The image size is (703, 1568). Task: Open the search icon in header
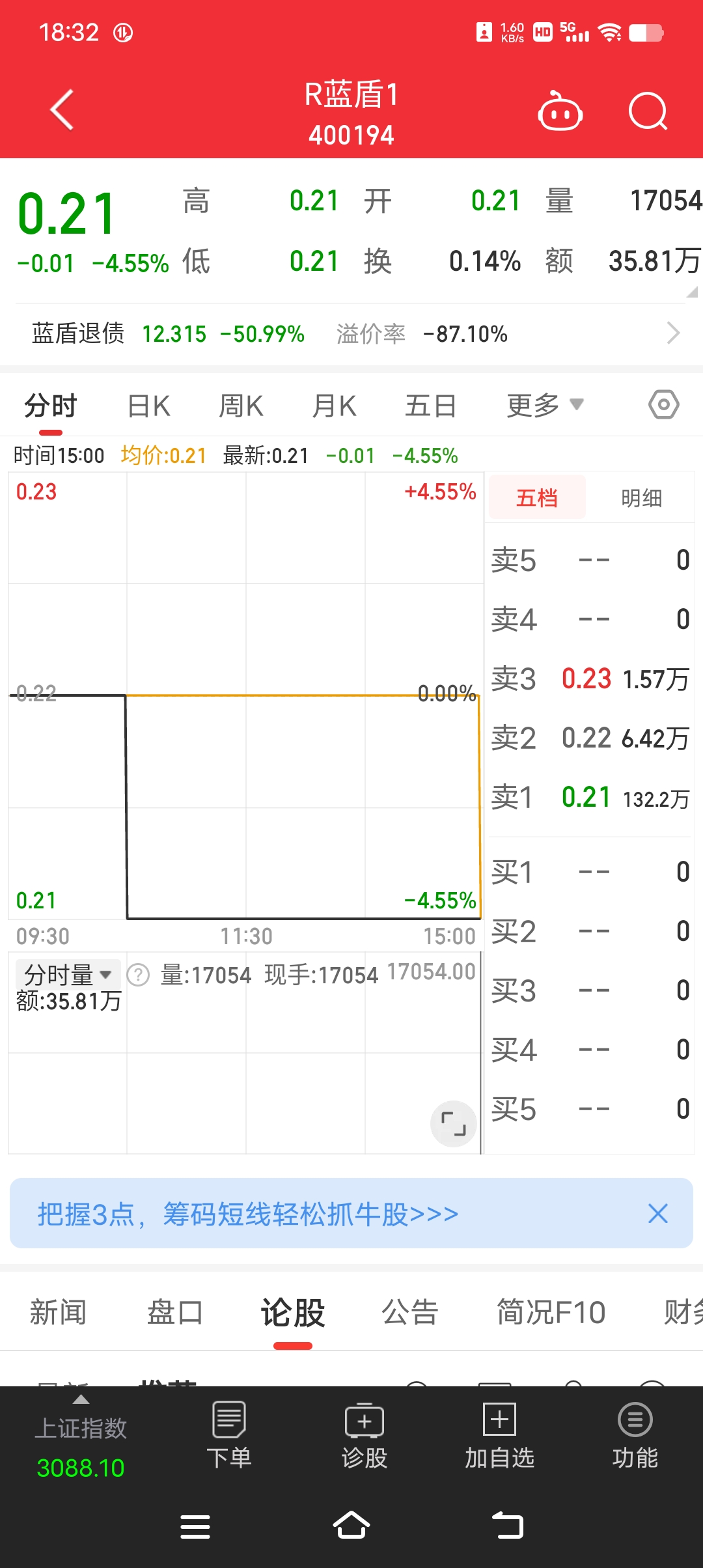coord(648,112)
